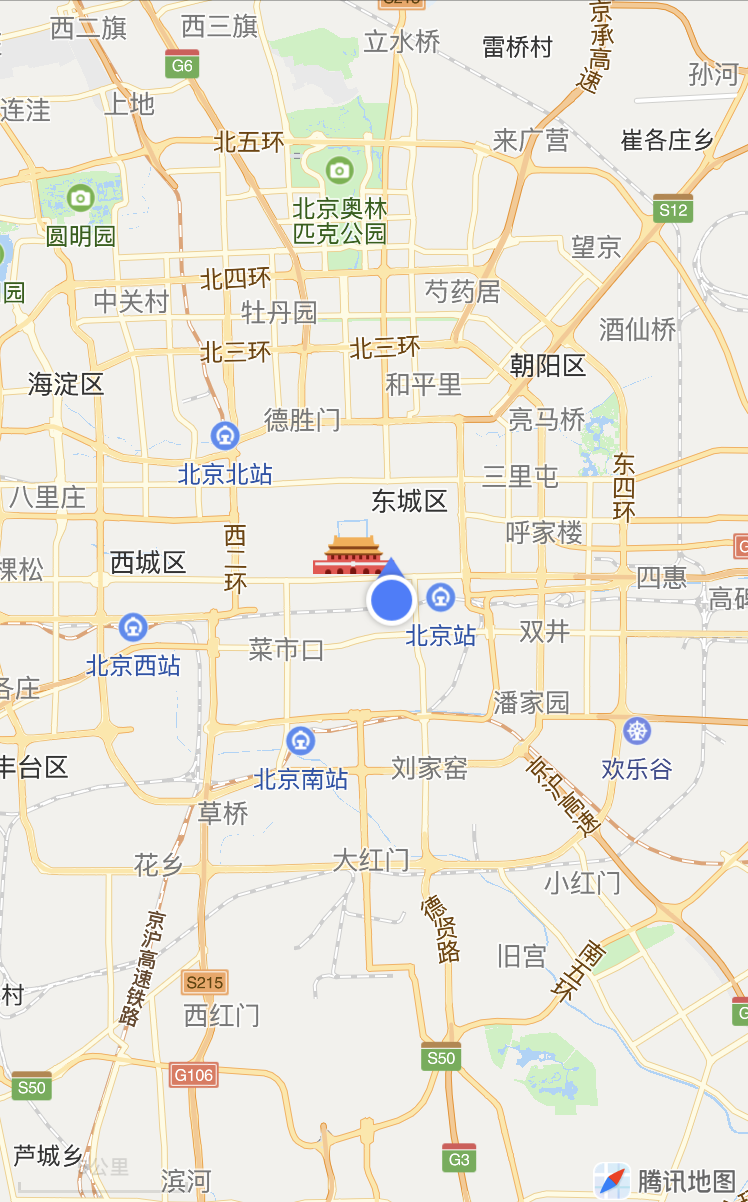Select the 圆明园 scenic spot marker

pyautogui.click(x=80, y=196)
